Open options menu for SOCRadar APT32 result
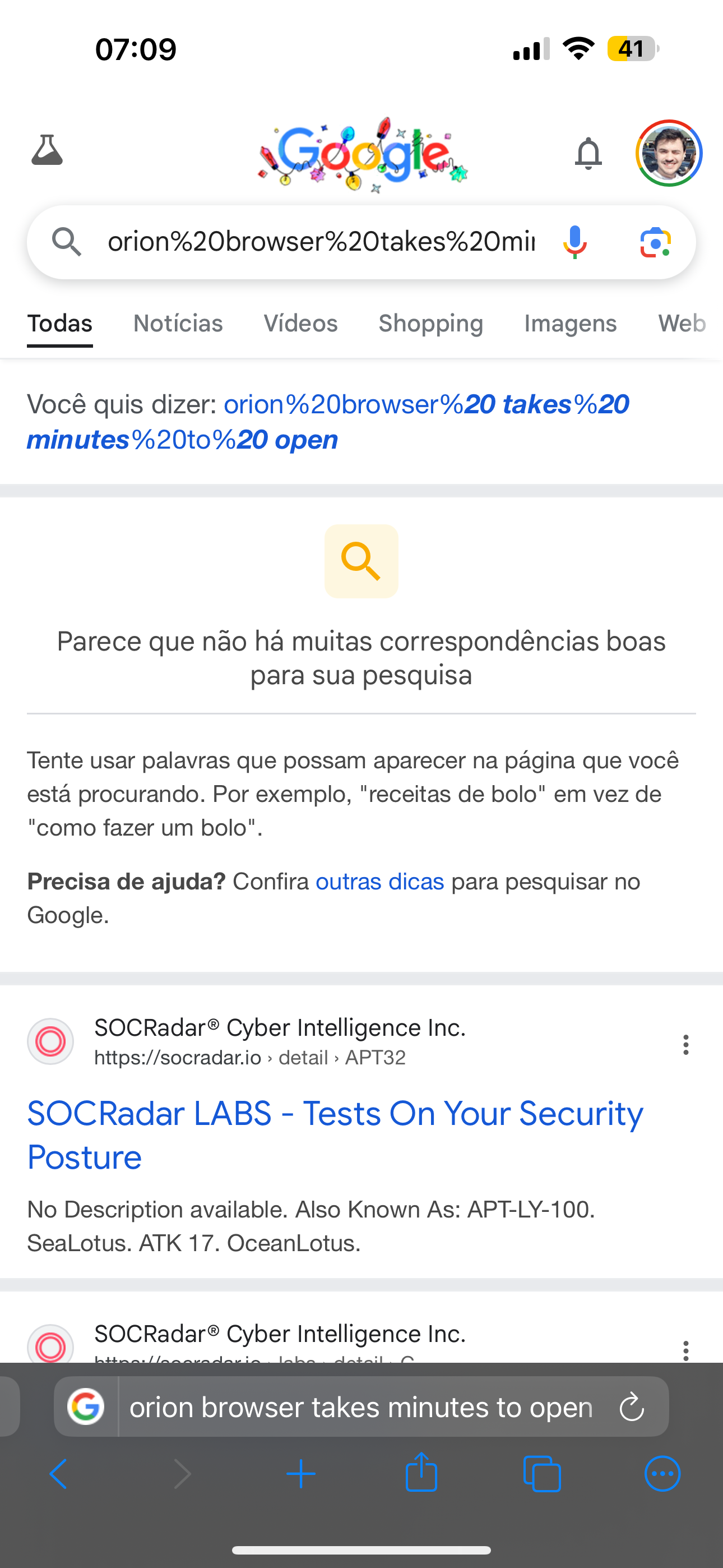Image resolution: width=723 pixels, height=1568 pixels. [x=685, y=1045]
